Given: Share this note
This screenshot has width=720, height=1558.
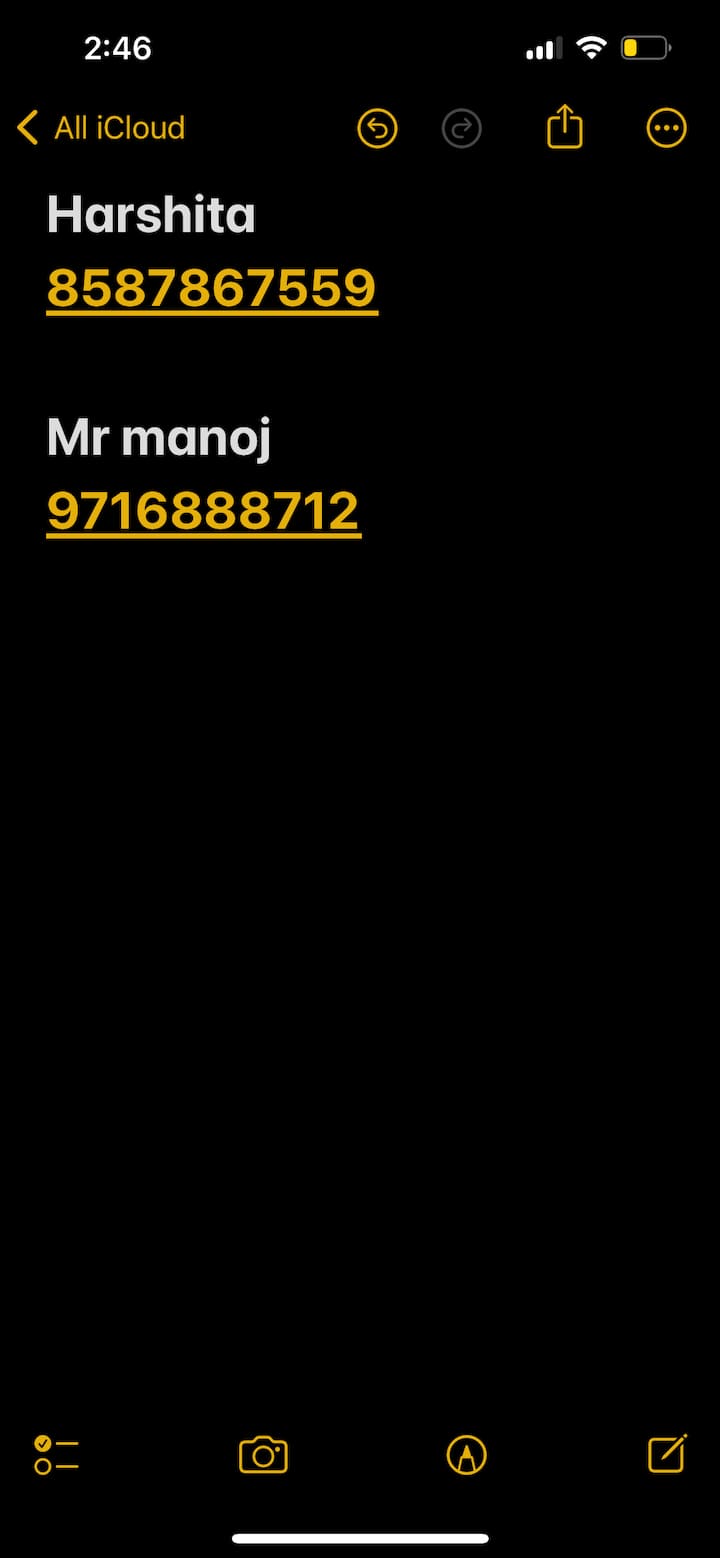Looking at the screenshot, I should click(x=564, y=128).
